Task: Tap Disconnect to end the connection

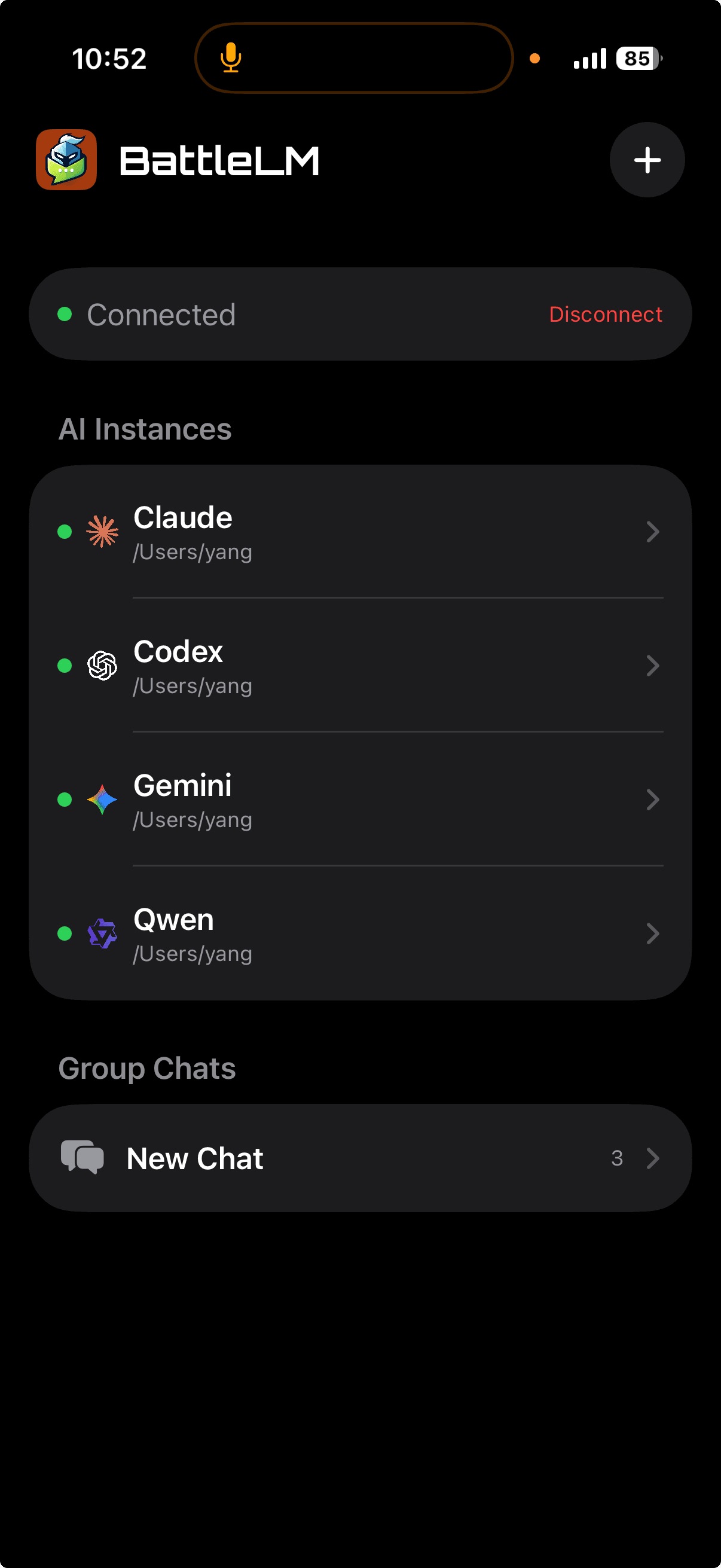Action: (x=606, y=314)
